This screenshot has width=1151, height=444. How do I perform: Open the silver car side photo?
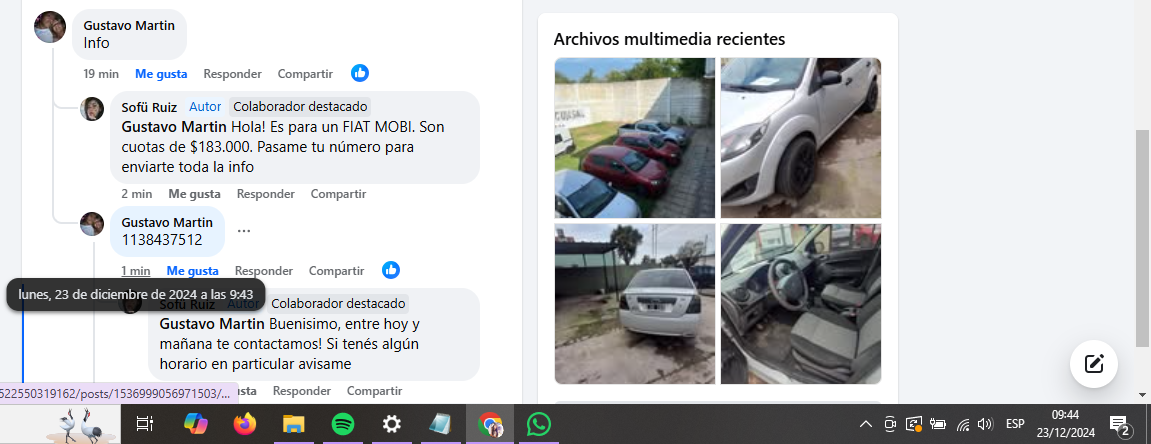[800, 138]
